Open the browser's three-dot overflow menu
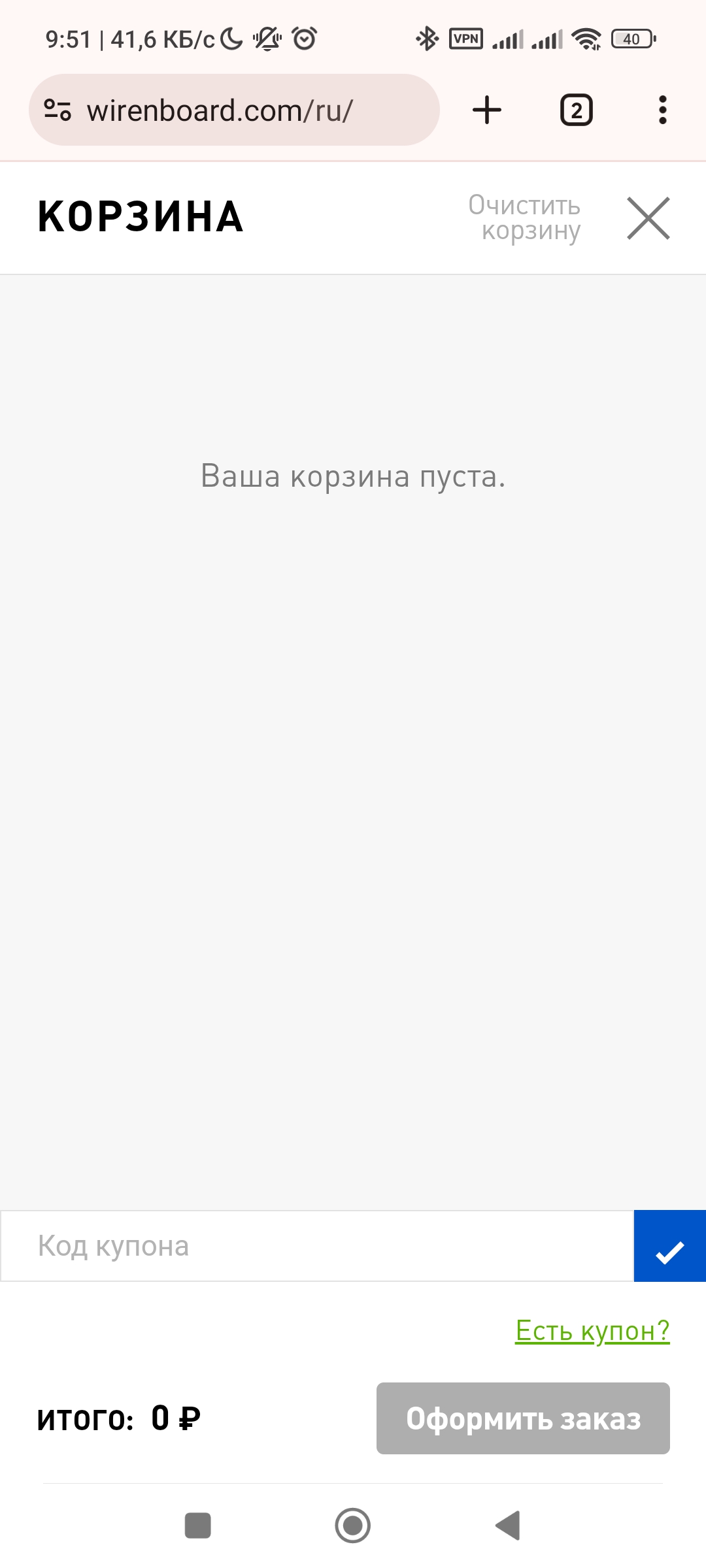The image size is (706, 1568). [663, 110]
